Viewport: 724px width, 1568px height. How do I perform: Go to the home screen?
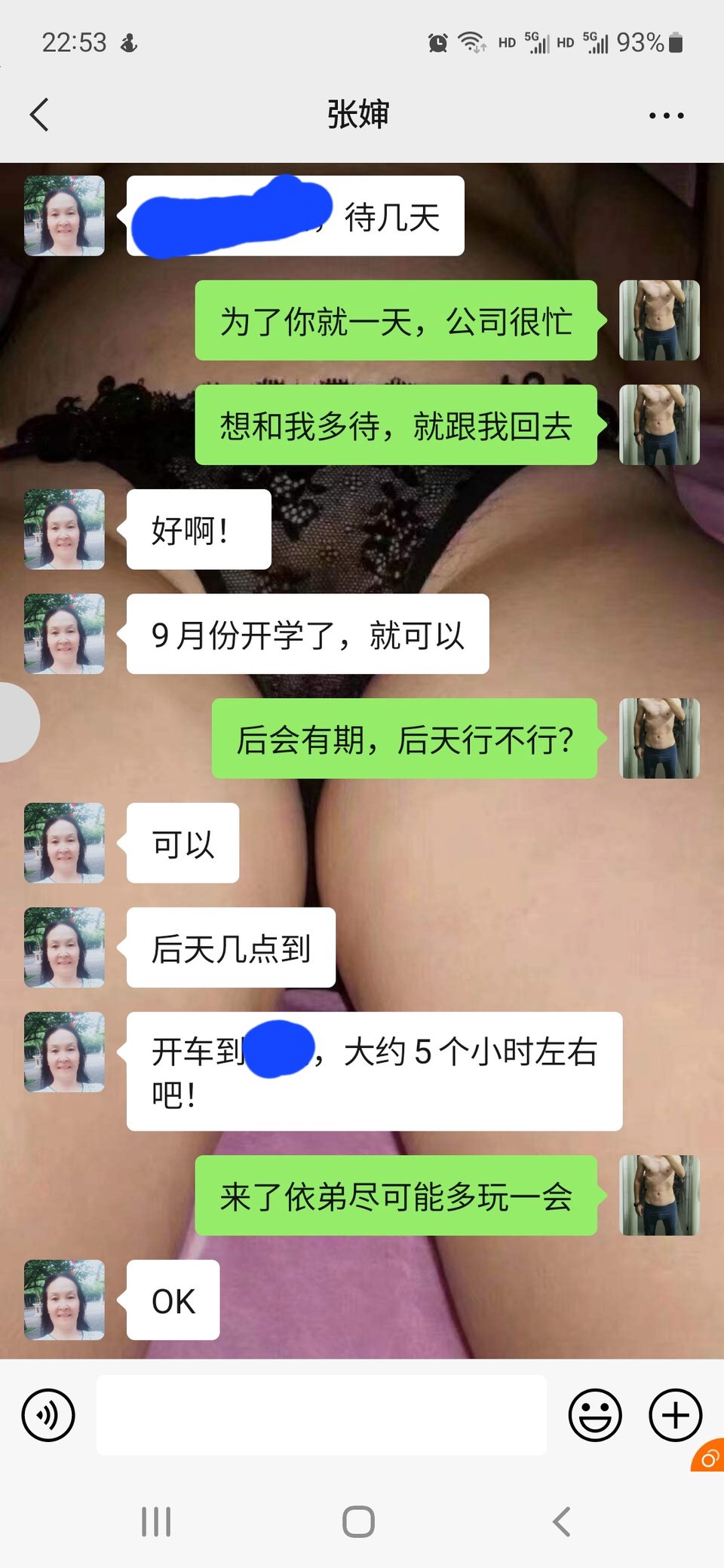pyautogui.click(x=358, y=1521)
